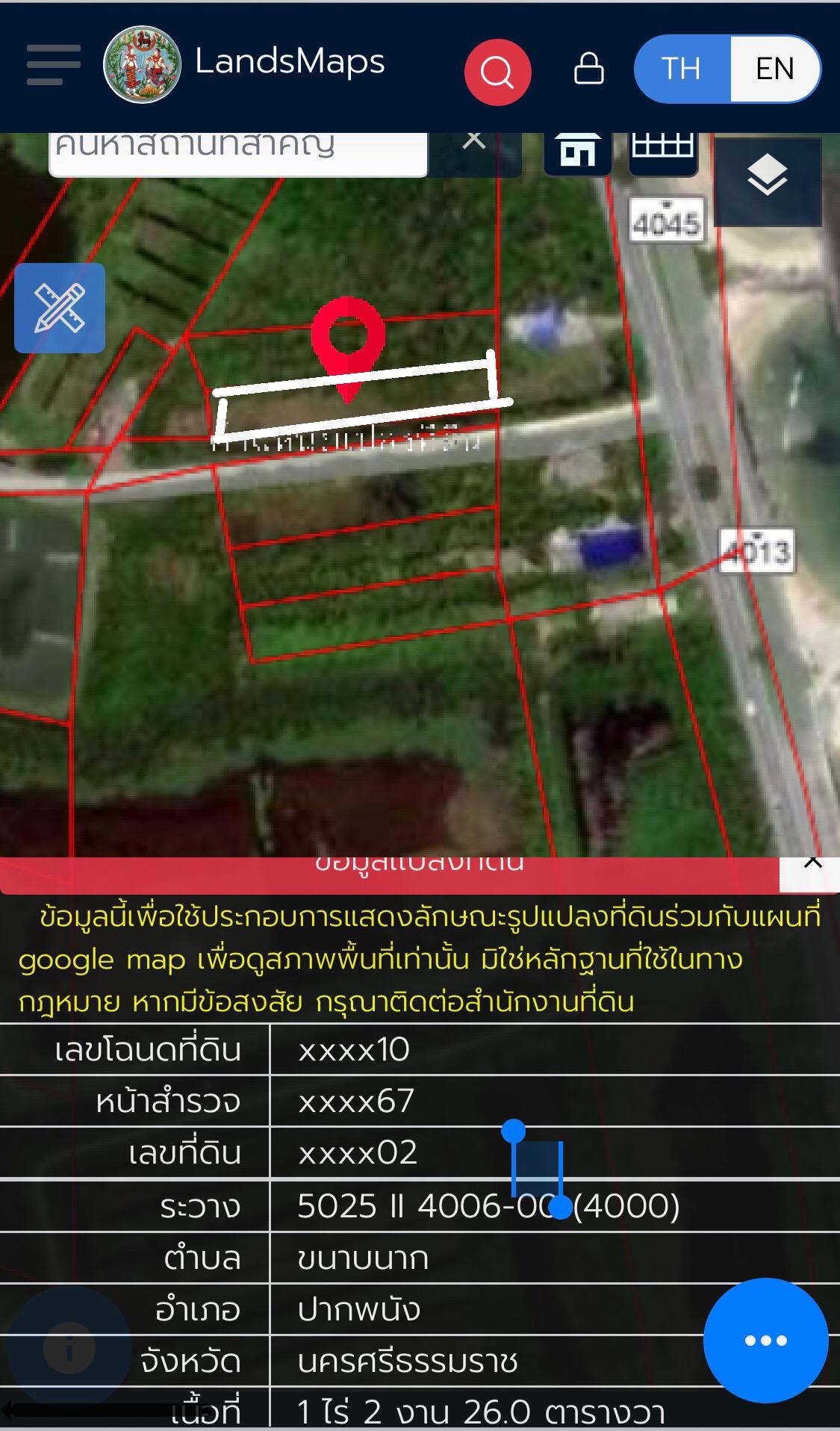840x1431 pixels.
Task: Open the hamburger menu
Action: coord(53,65)
